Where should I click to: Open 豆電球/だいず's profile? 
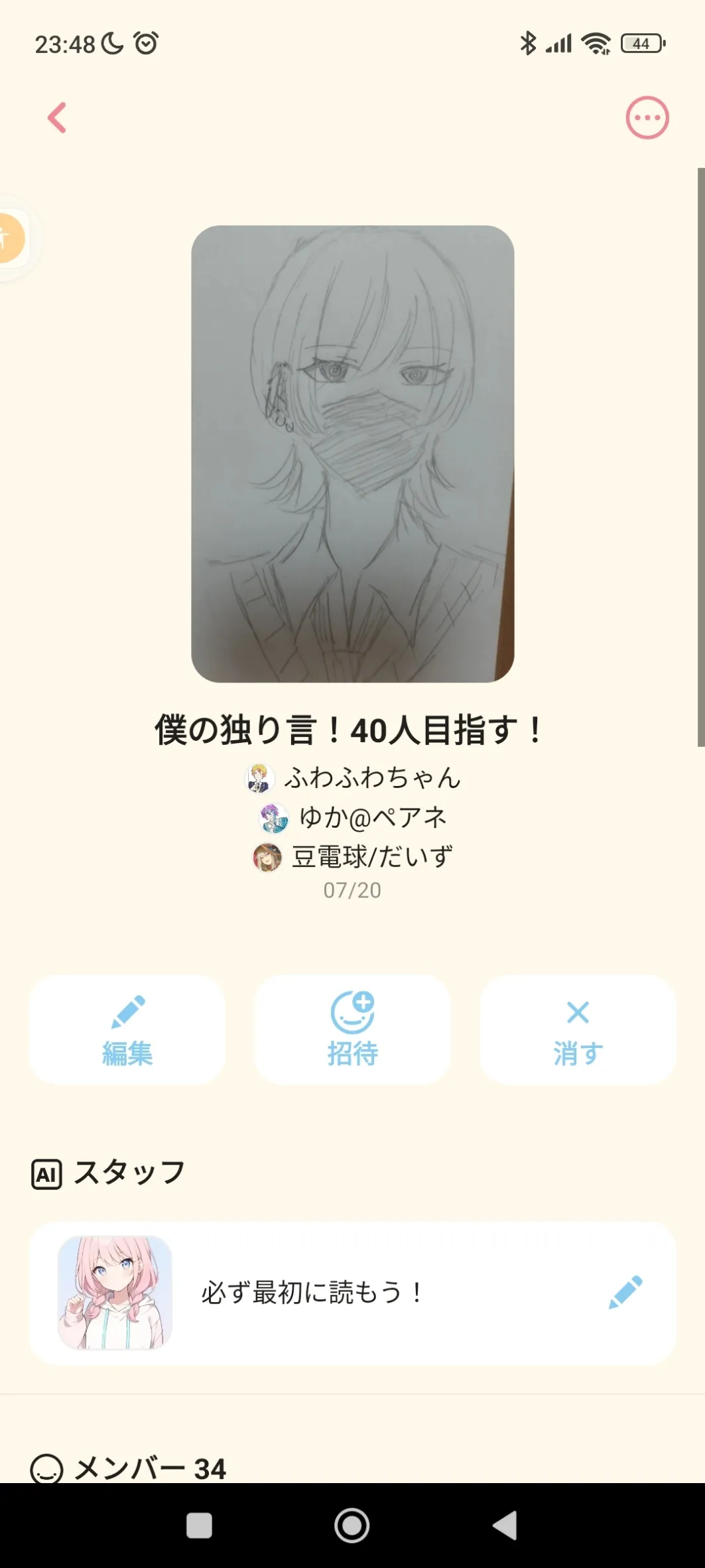(353, 857)
